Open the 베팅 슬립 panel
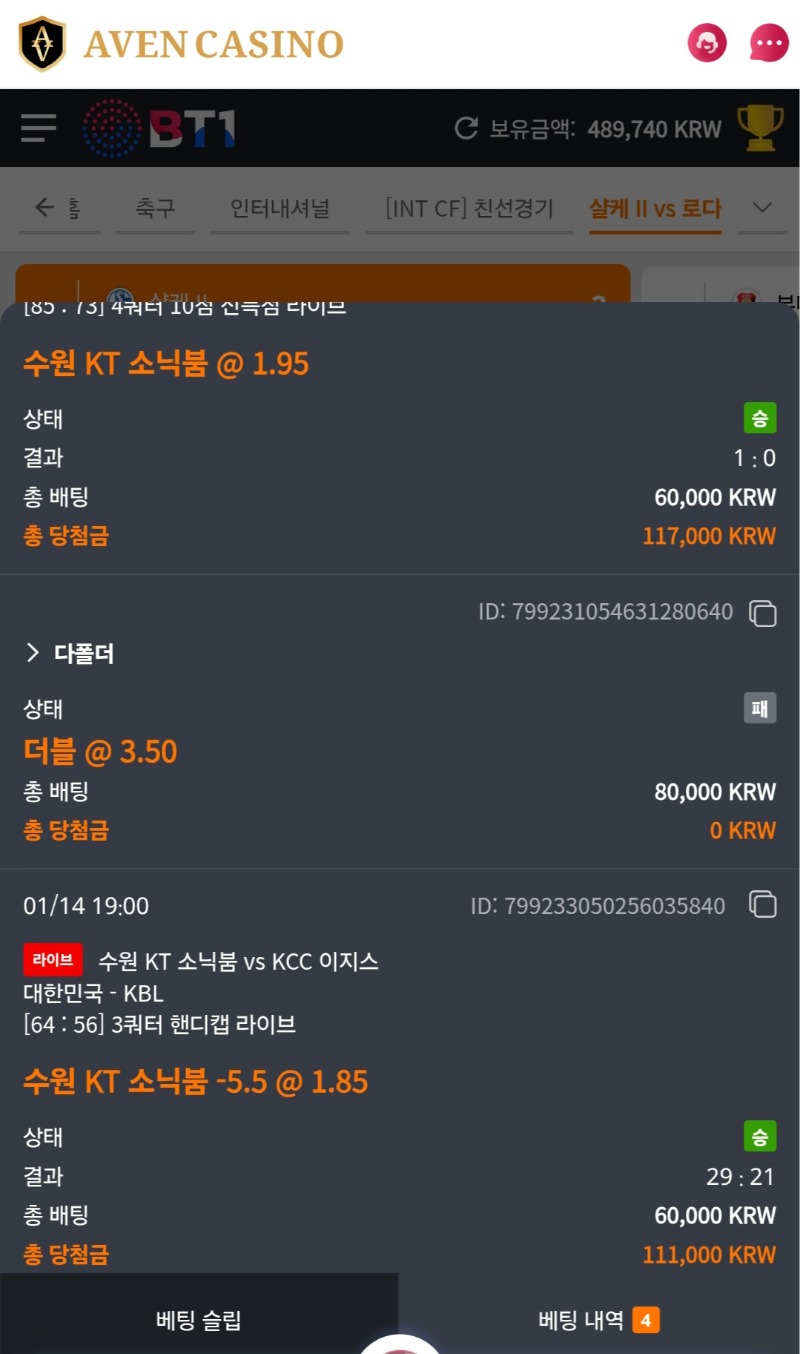The image size is (800, 1354). pyautogui.click(x=200, y=1320)
